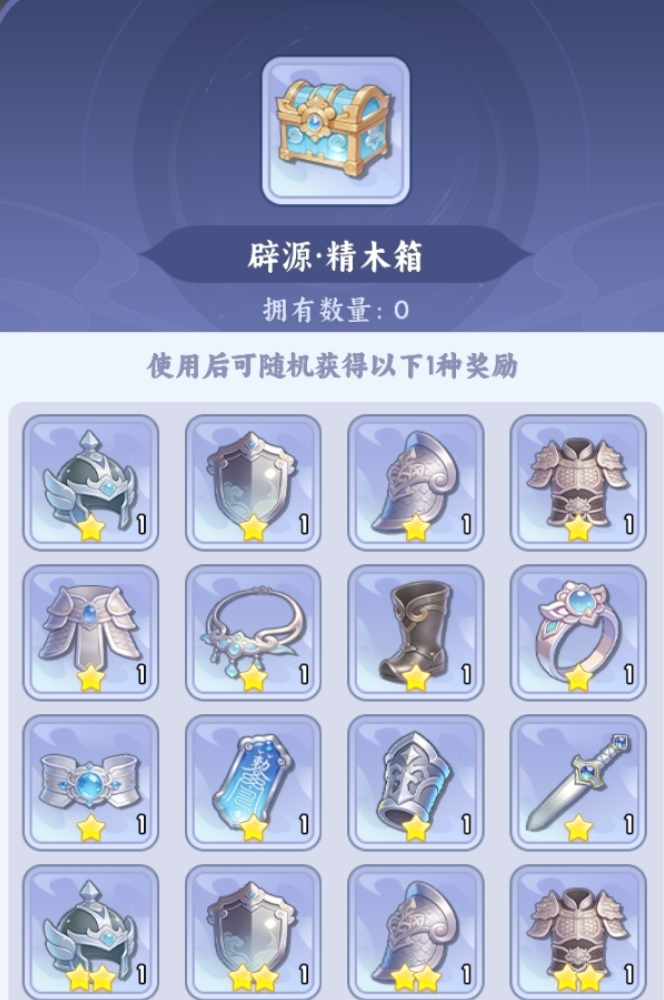View the two-star helmet reward item
Viewport: 664px width, 1000px height.
tap(91, 932)
